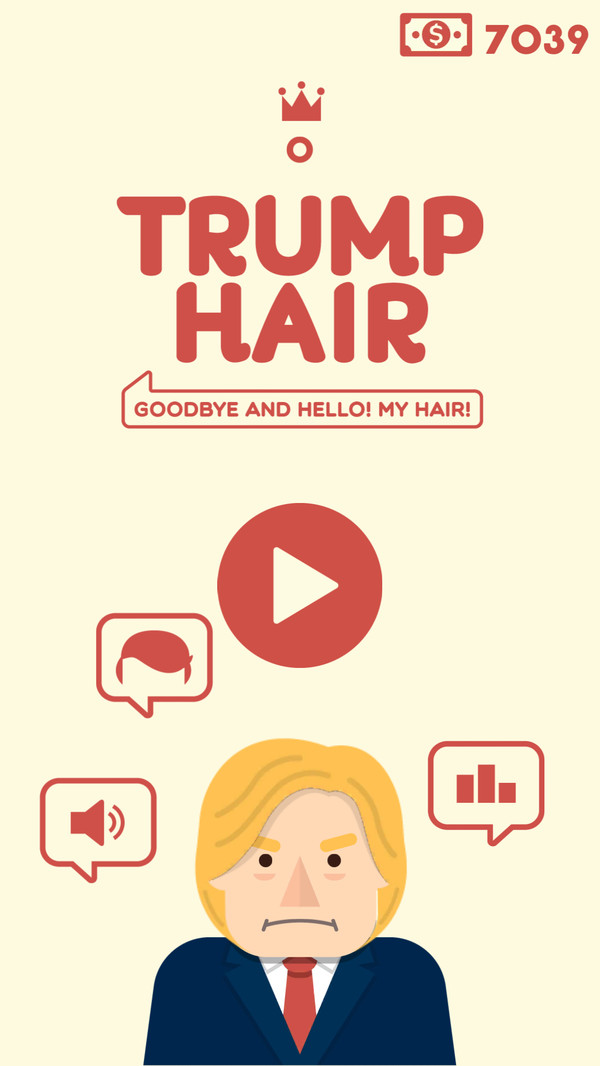Viewport: 600px width, 1066px height.
Task: Open the leaderboard chart bubble
Action: tap(486, 785)
